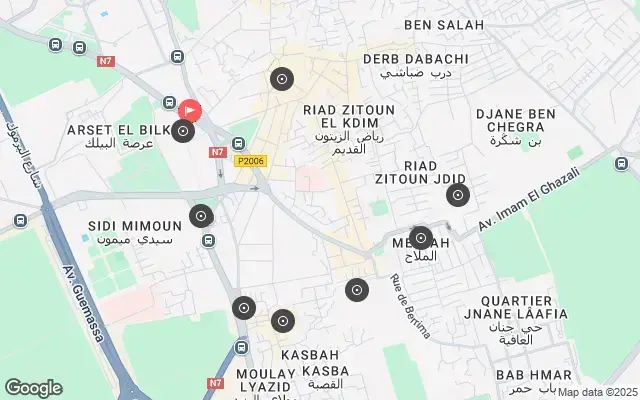Tap the red flag marker
Viewport: 640px width, 400px height.
tap(190, 110)
